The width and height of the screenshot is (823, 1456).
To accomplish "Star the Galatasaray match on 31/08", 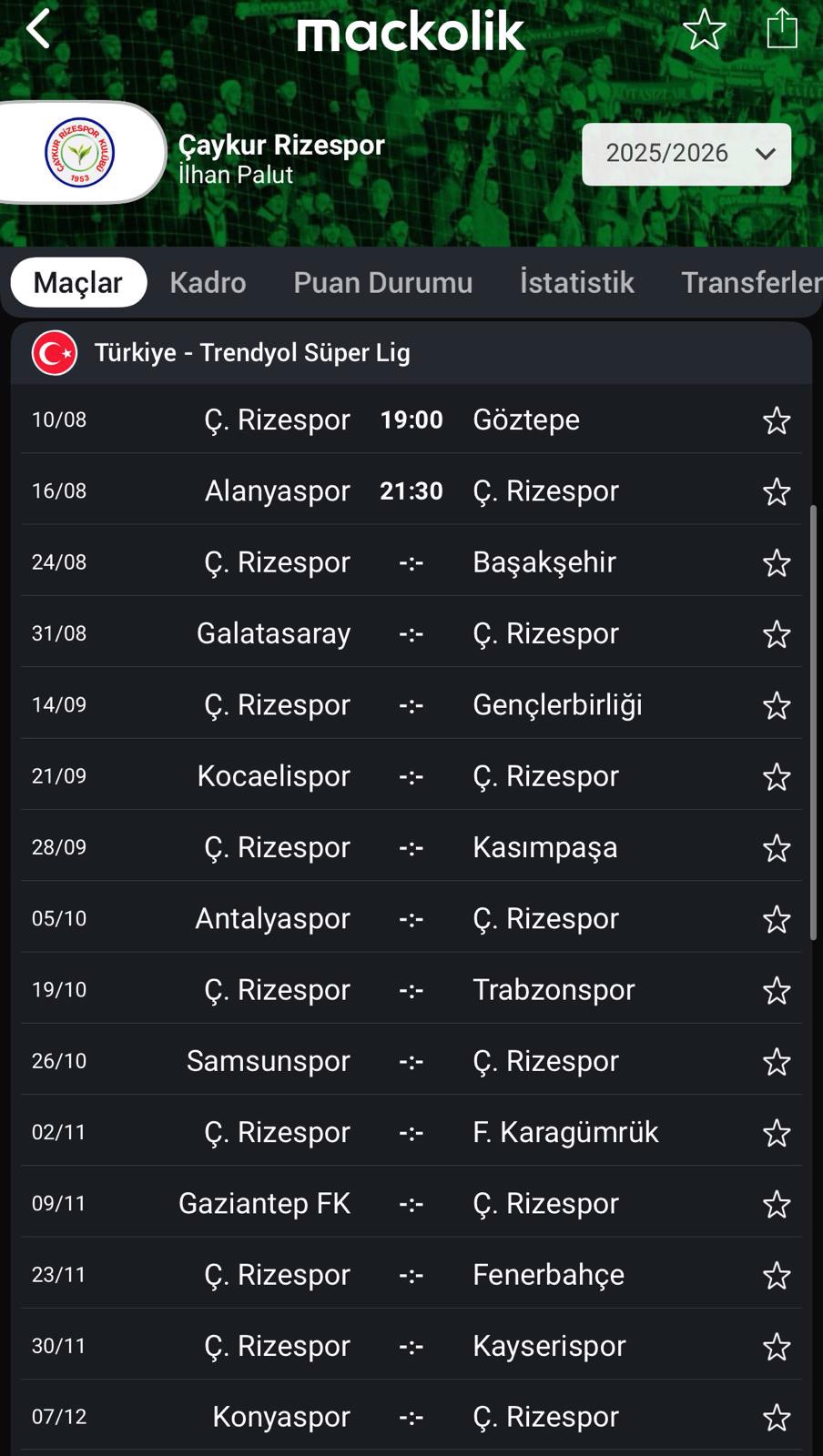I will pos(777,633).
